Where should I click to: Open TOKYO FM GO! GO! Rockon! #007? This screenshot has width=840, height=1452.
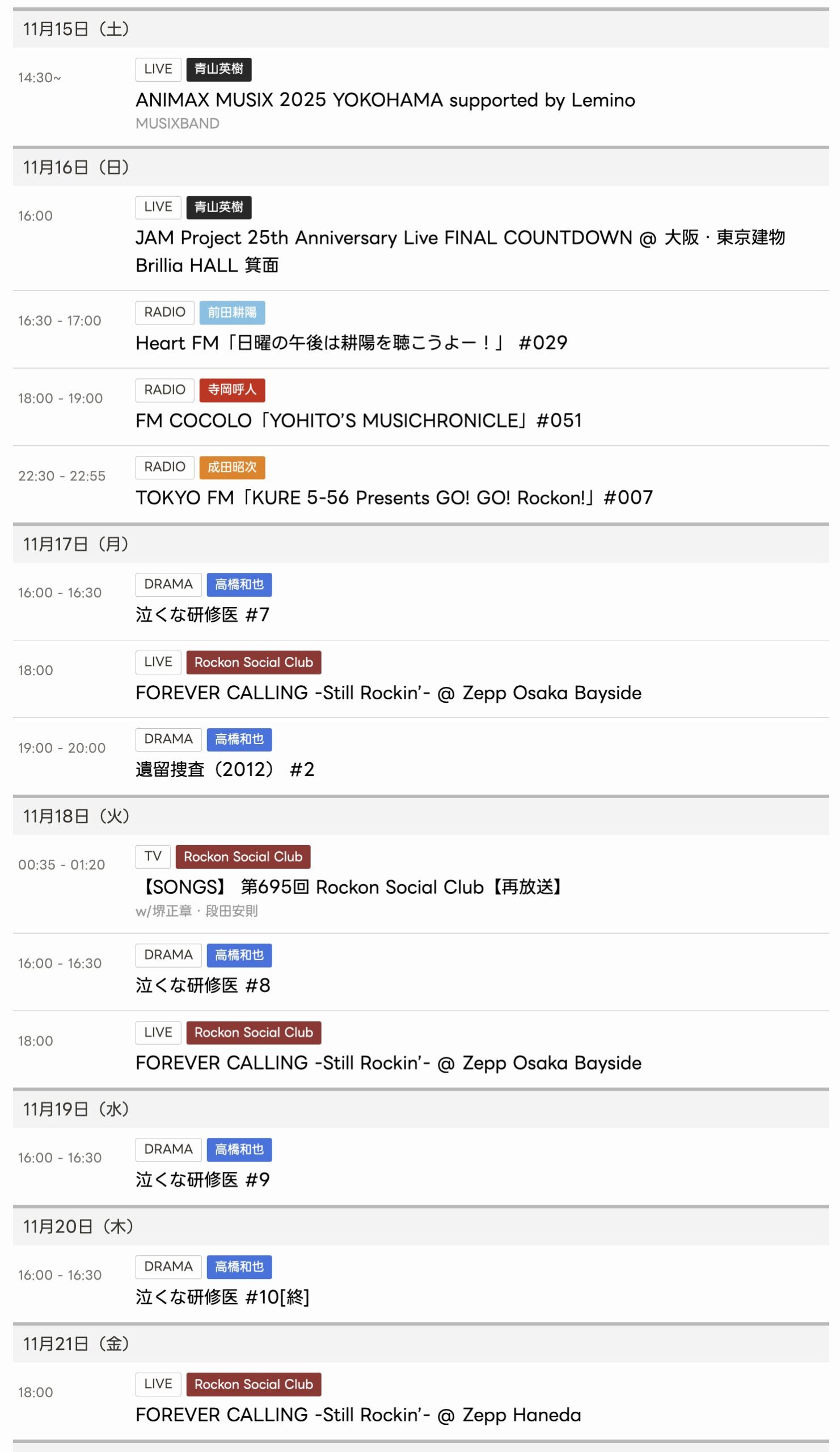pos(394,498)
